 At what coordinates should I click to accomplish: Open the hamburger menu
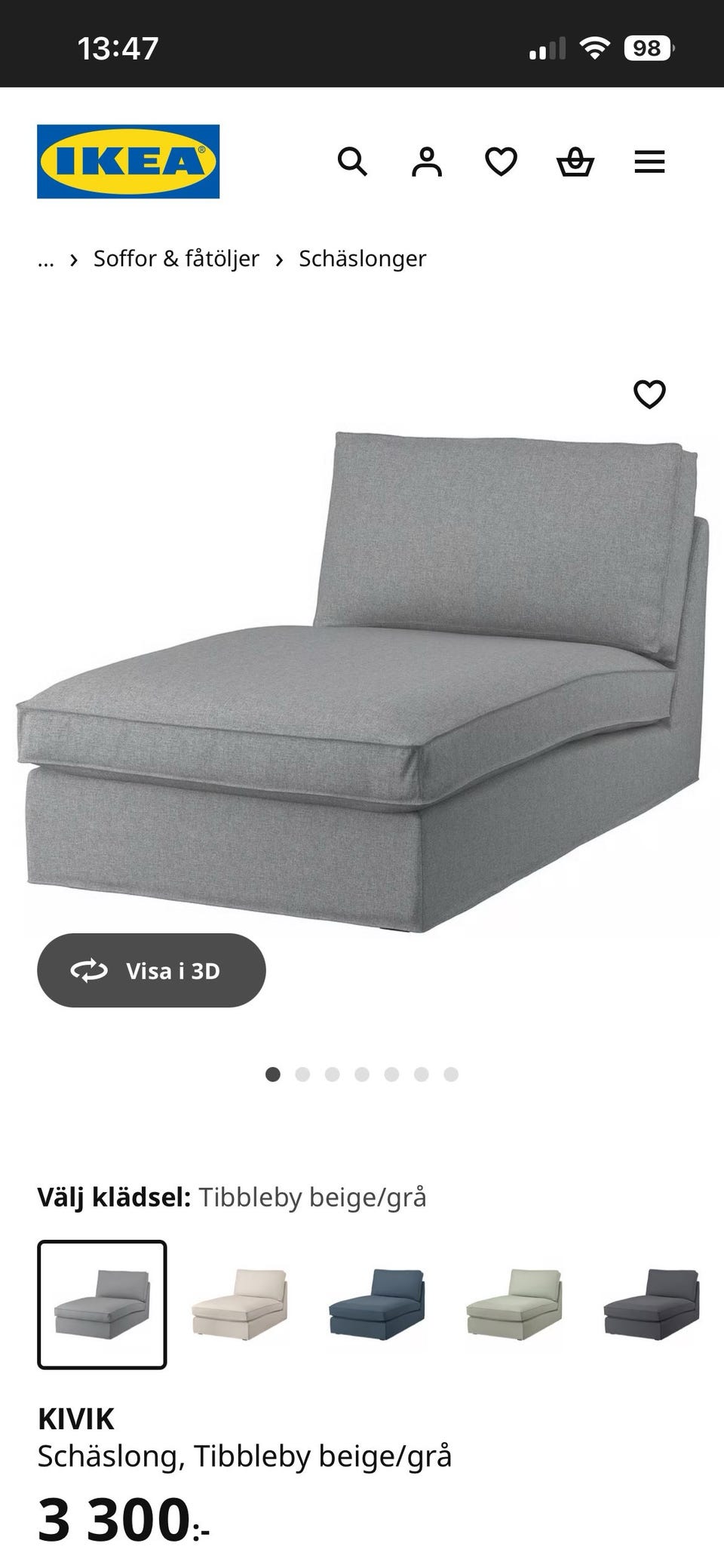(x=649, y=161)
